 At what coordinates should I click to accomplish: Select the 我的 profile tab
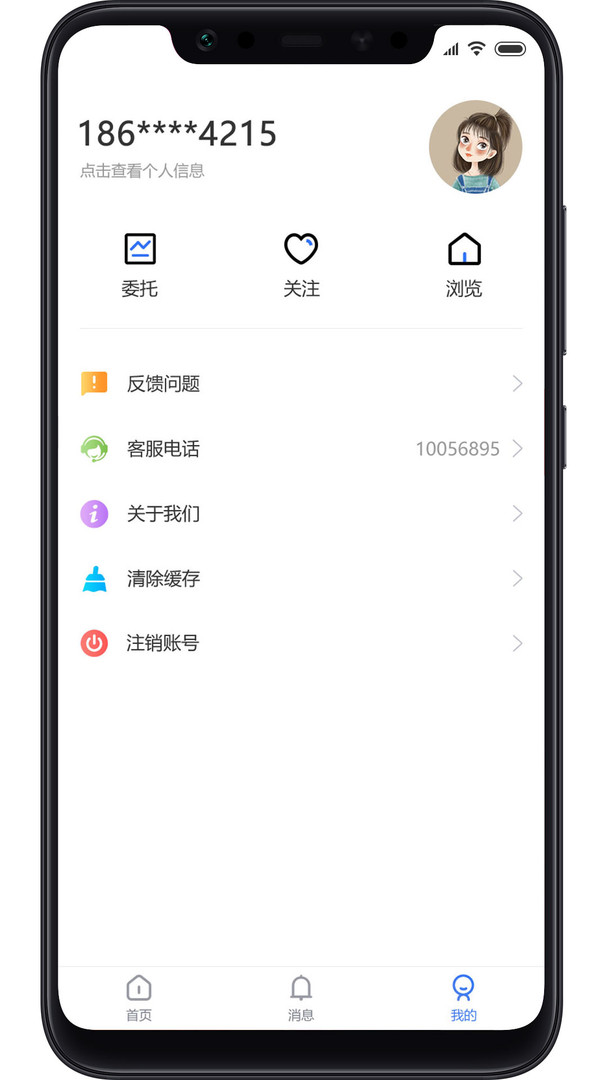pyautogui.click(x=463, y=998)
